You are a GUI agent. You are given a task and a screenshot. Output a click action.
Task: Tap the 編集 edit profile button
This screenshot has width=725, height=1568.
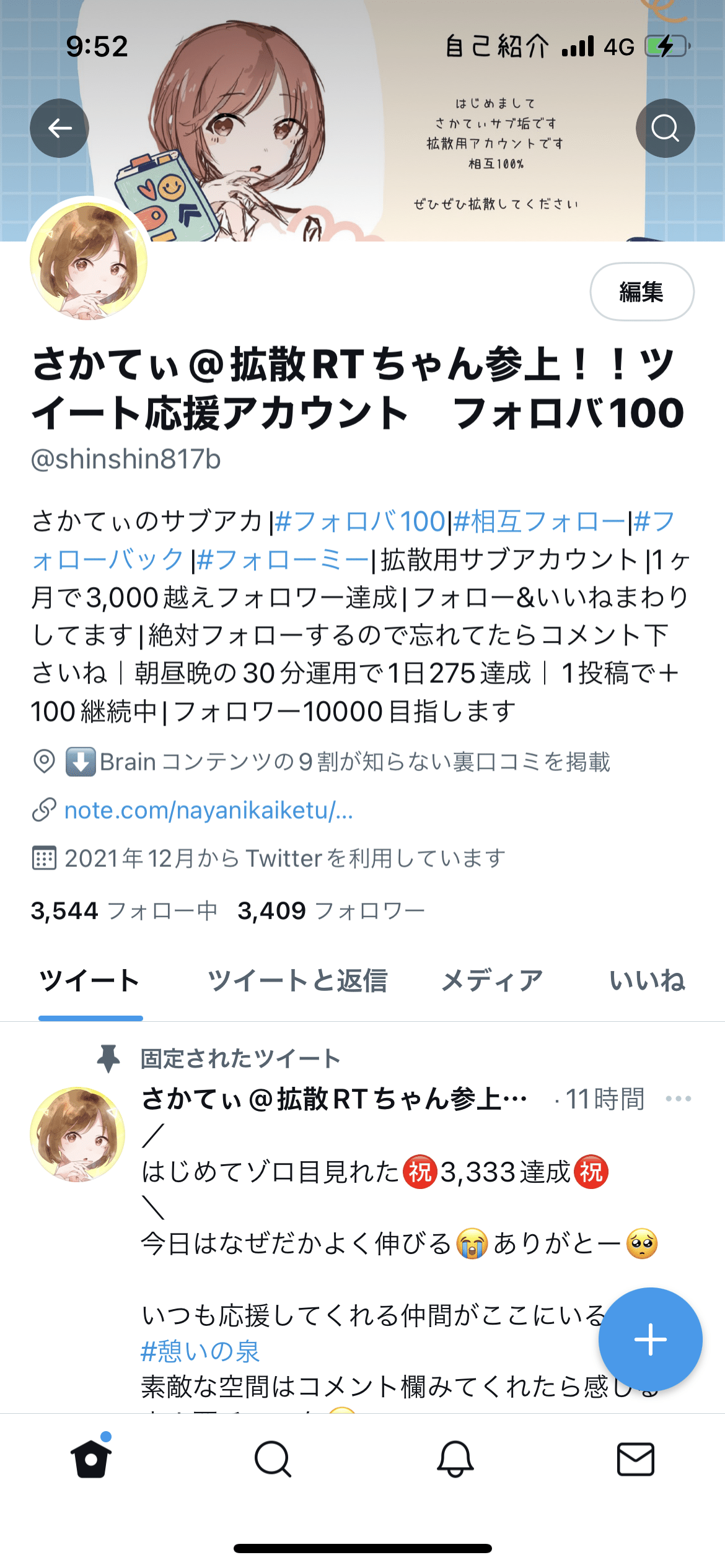(642, 292)
